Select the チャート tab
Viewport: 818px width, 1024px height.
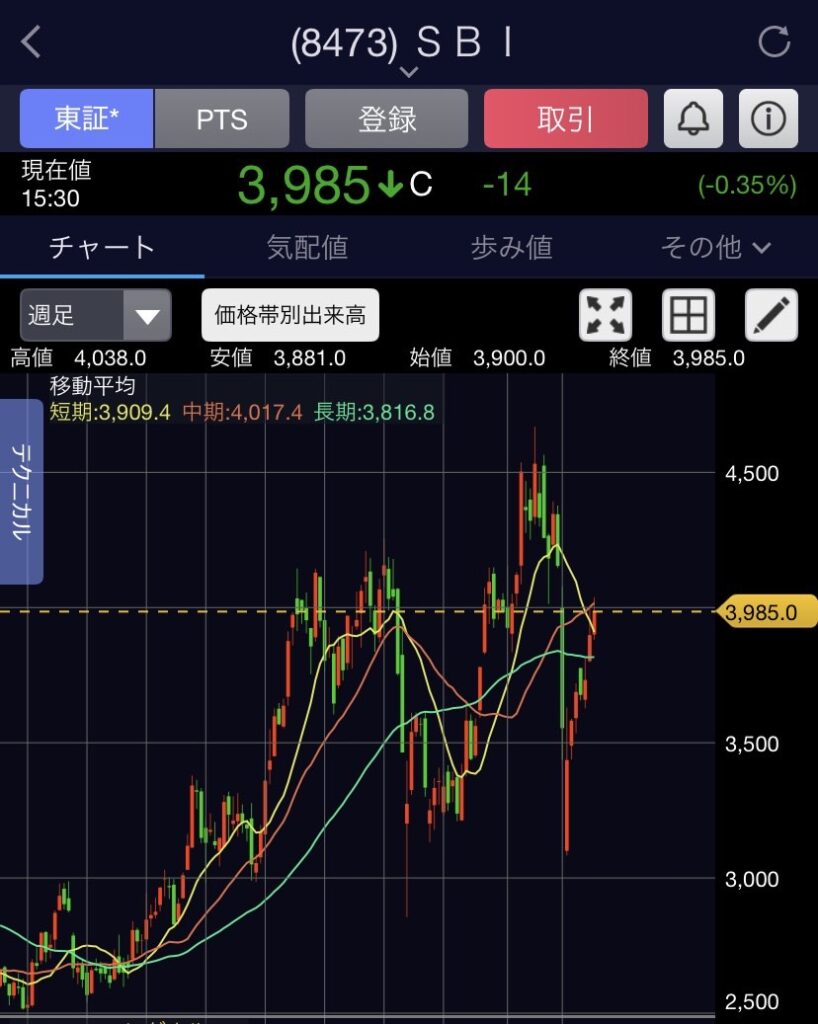[102, 247]
